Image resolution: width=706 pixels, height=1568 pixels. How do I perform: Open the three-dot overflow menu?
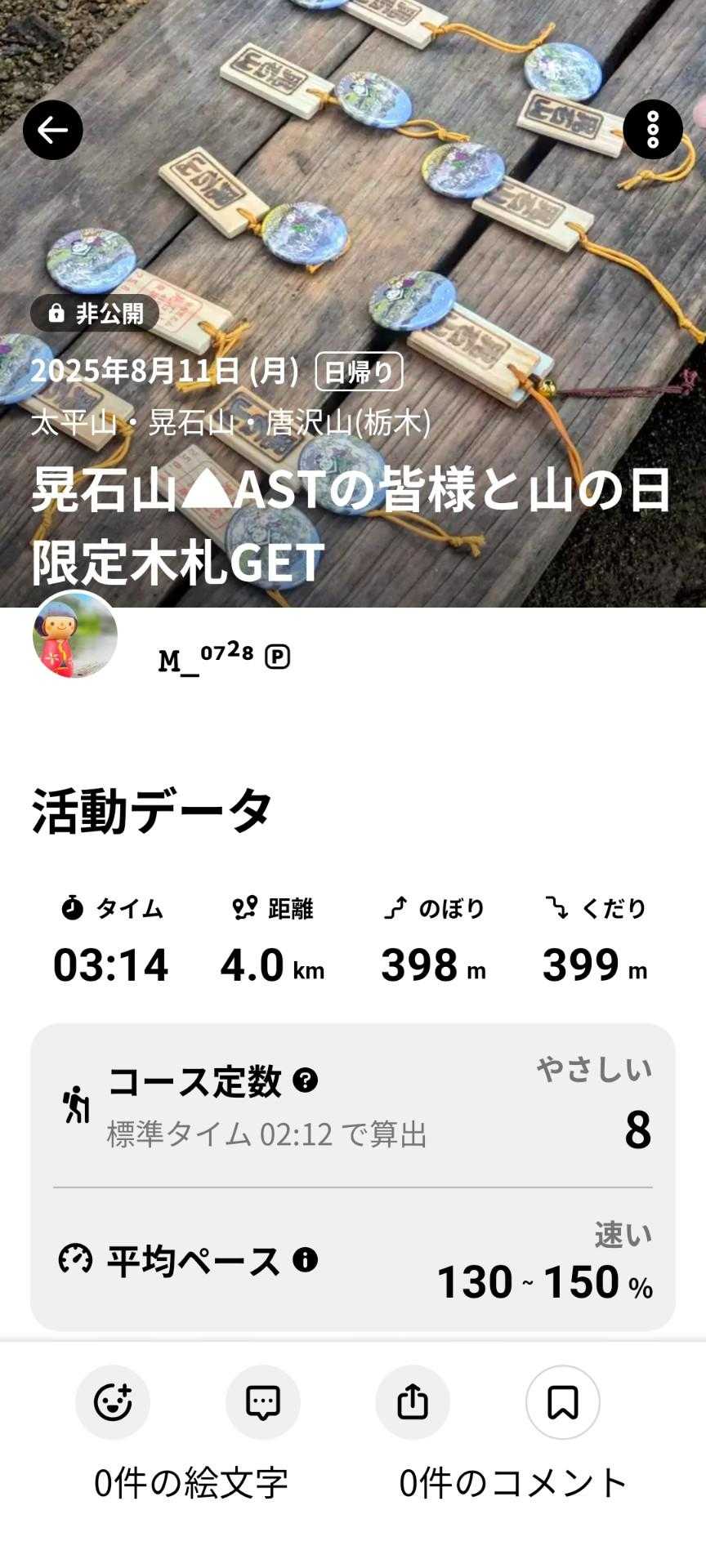[x=652, y=130]
